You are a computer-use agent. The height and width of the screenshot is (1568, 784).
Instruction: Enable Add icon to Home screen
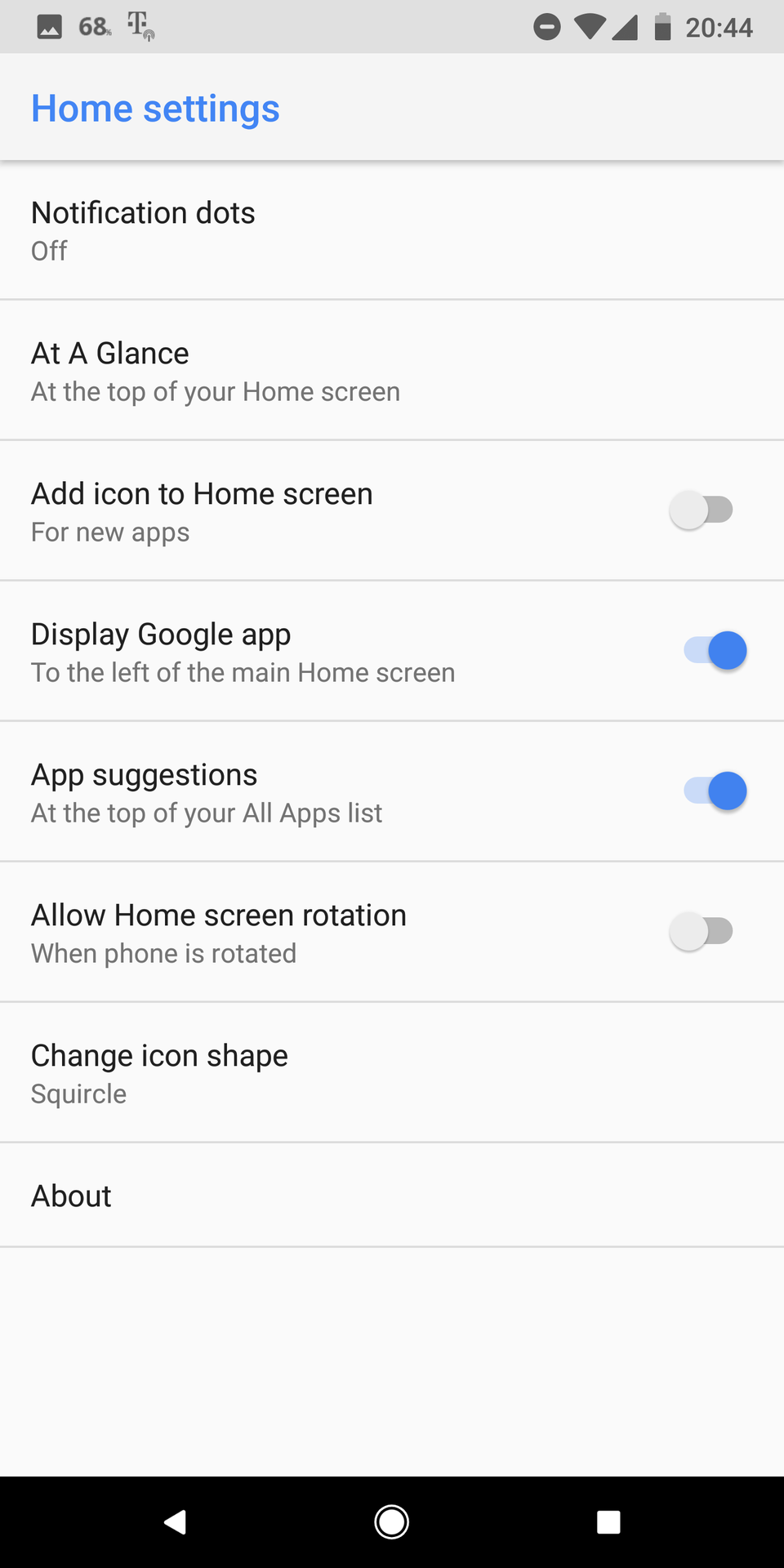pyautogui.click(x=702, y=510)
